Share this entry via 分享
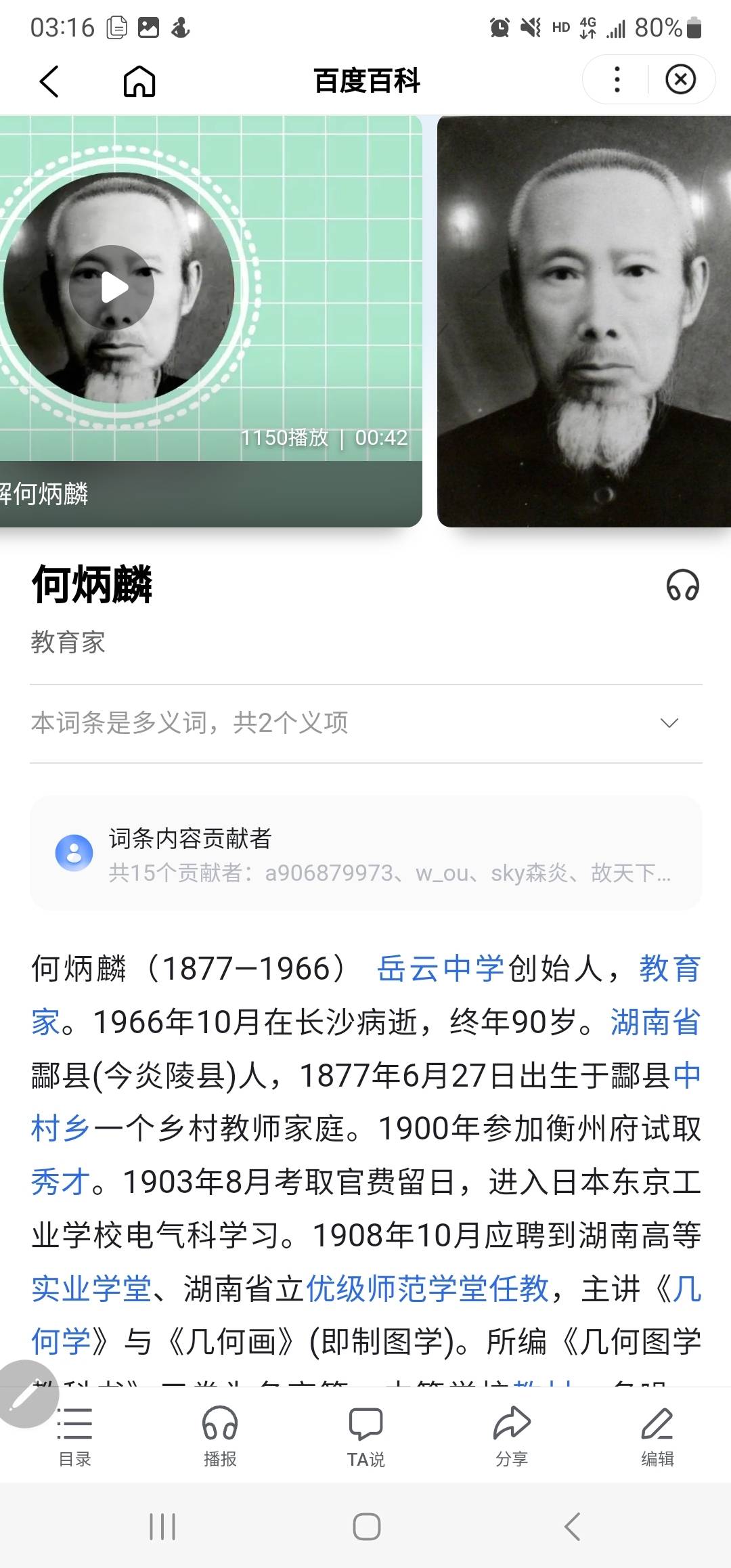 tap(512, 1434)
